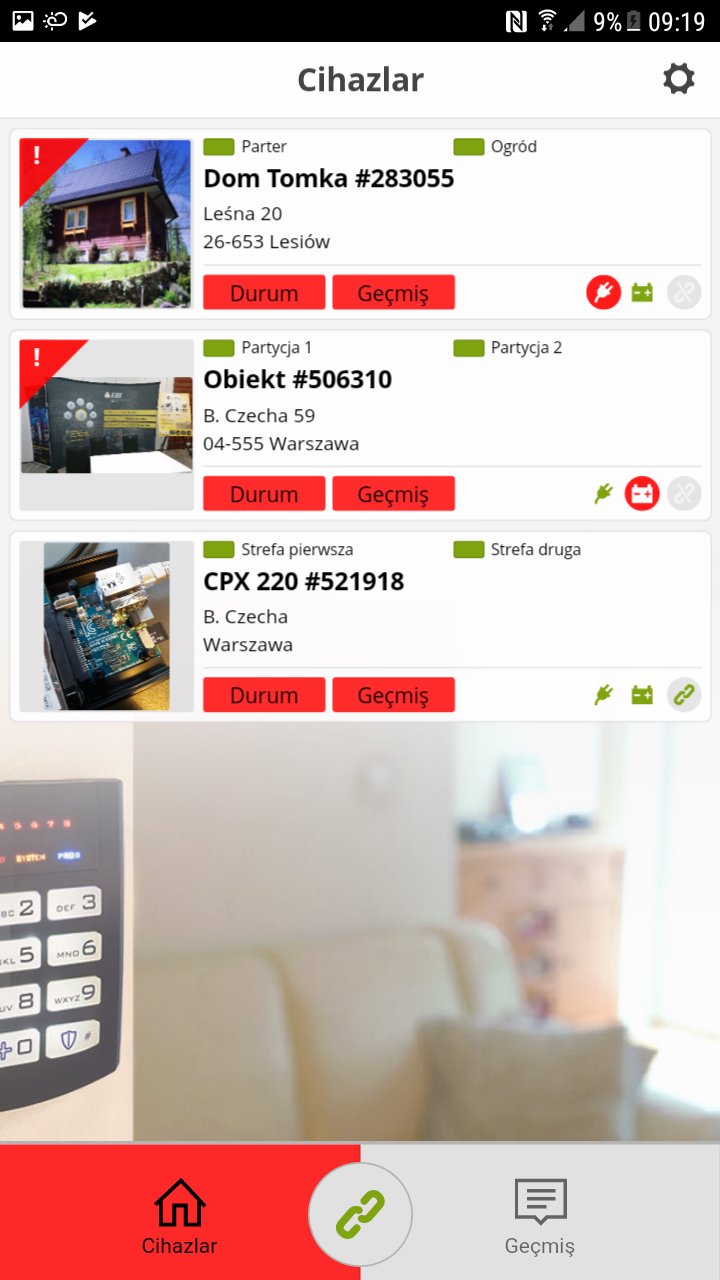Tap Durum for Obiekt #506310
The height and width of the screenshot is (1280, 720).
click(x=264, y=494)
